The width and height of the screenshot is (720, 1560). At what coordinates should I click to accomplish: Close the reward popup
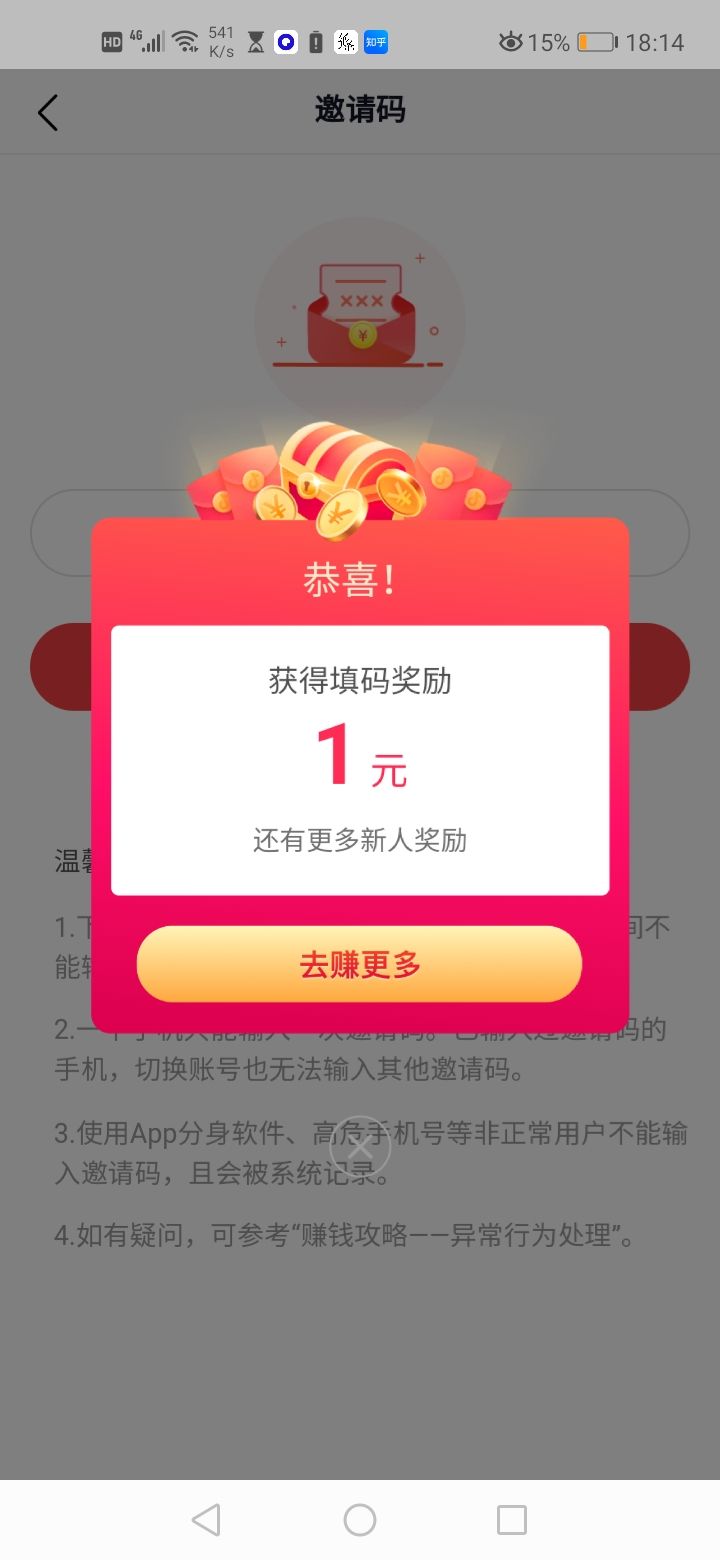pyautogui.click(x=359, y=1147)
